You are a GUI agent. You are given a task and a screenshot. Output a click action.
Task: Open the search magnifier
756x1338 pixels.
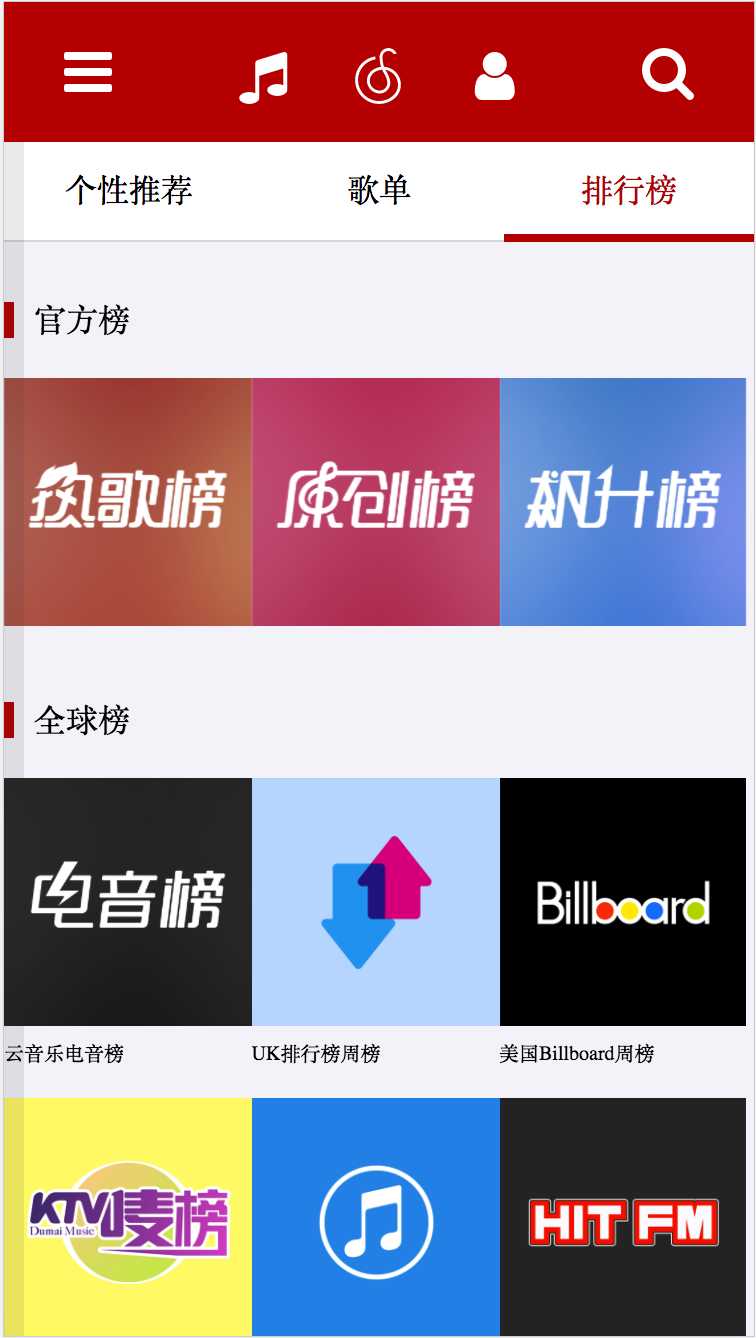[x=667, y=75]
